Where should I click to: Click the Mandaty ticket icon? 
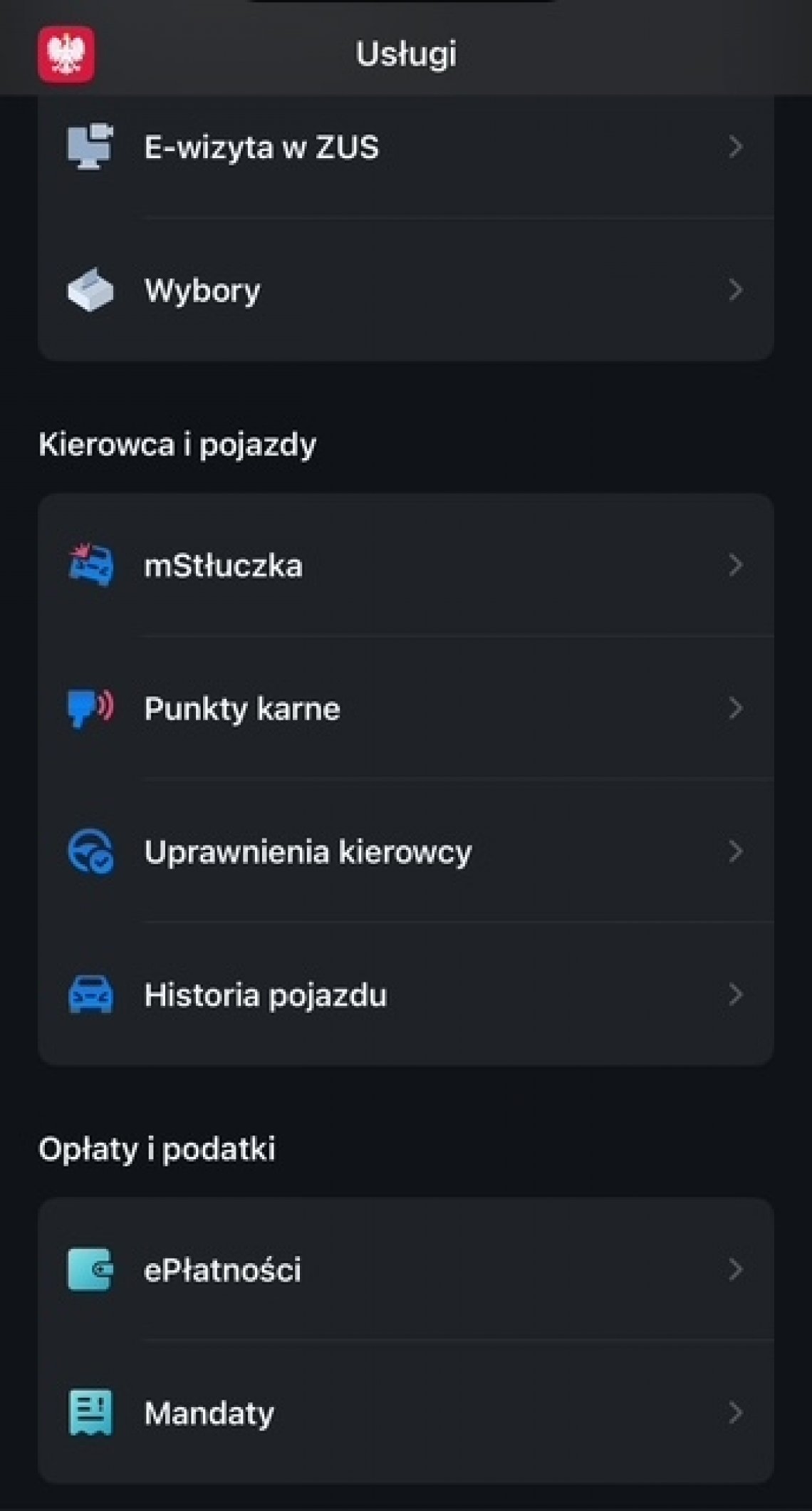tap(90, 1413)
